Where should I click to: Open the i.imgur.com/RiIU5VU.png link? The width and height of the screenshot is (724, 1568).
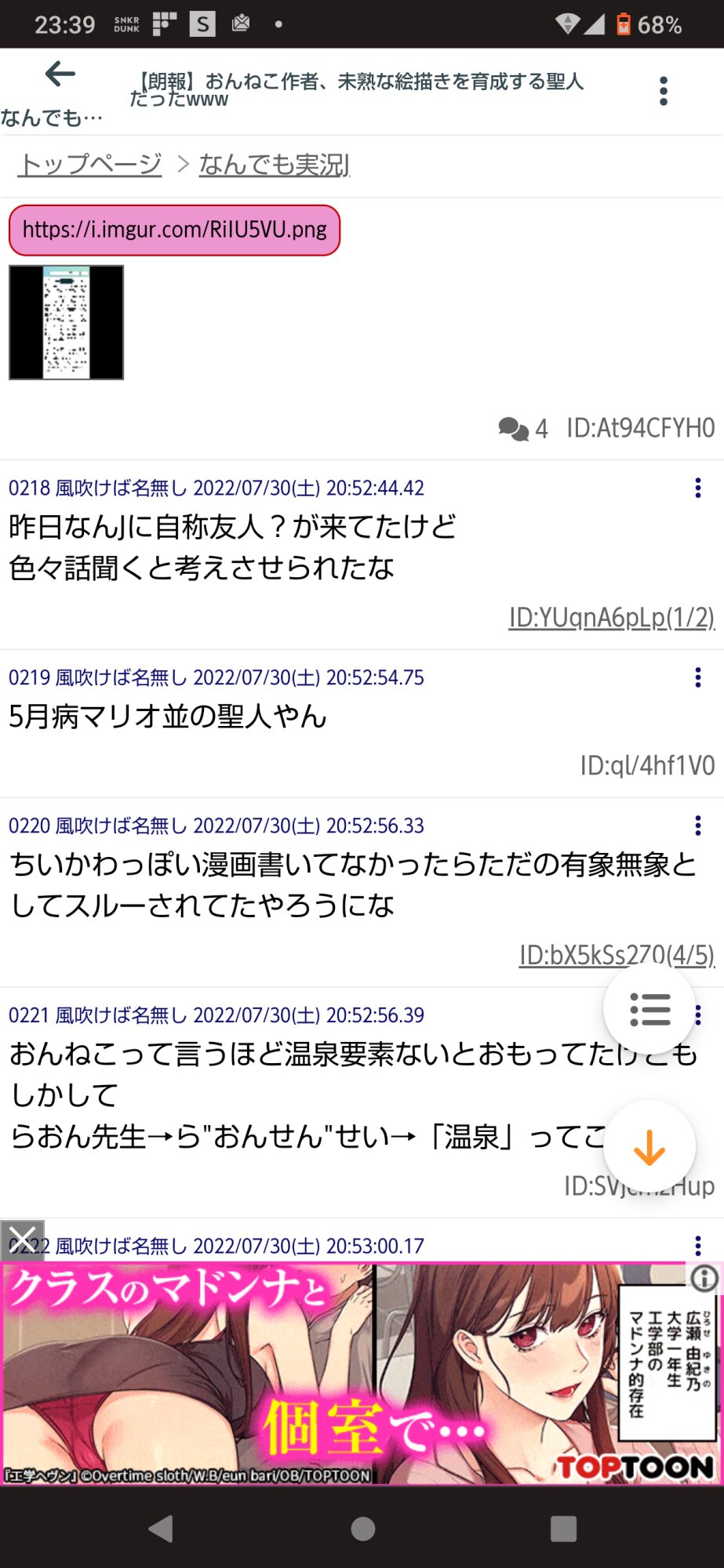click(x=174, y=230)
